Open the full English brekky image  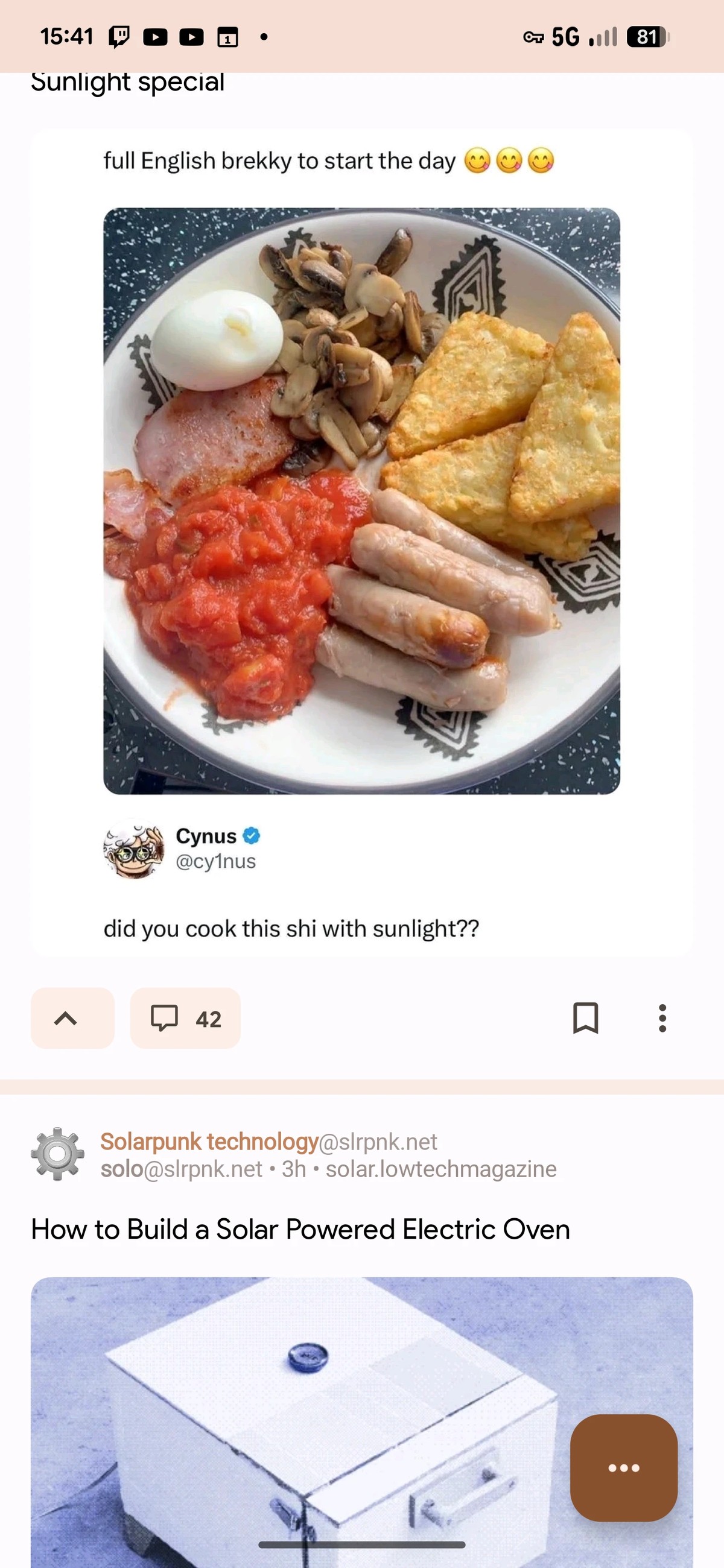361,501
